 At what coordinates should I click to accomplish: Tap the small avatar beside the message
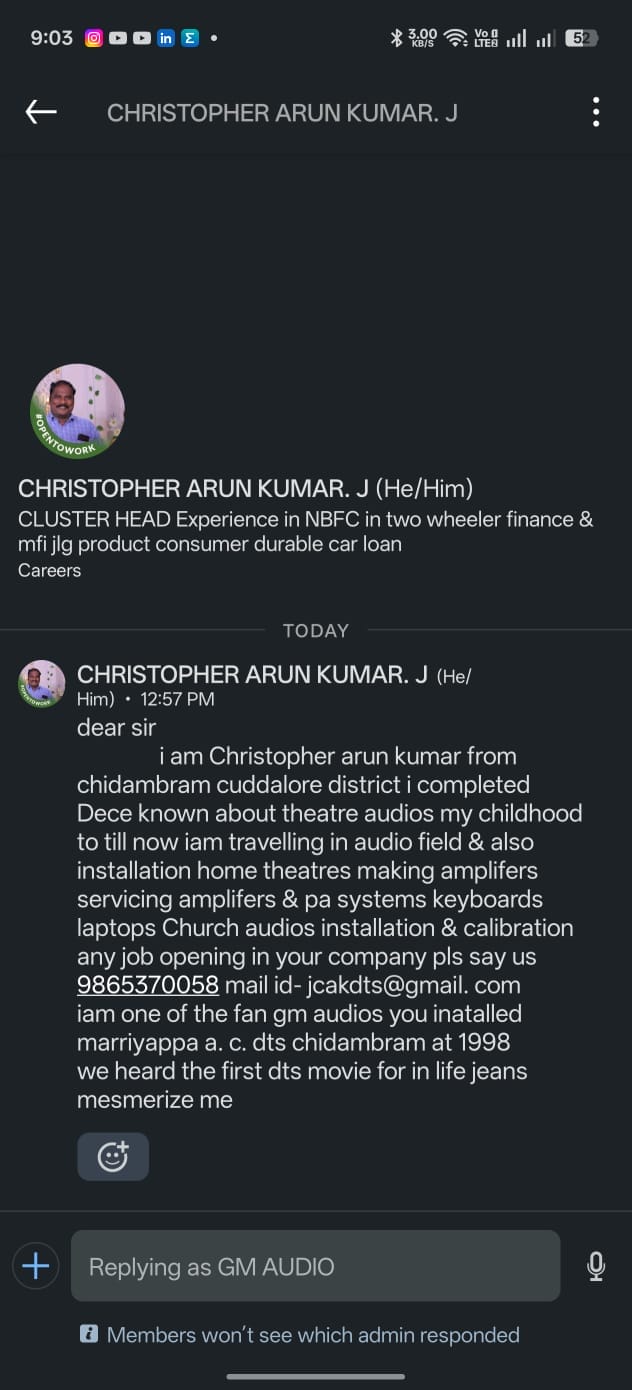[x=42, y=684]
